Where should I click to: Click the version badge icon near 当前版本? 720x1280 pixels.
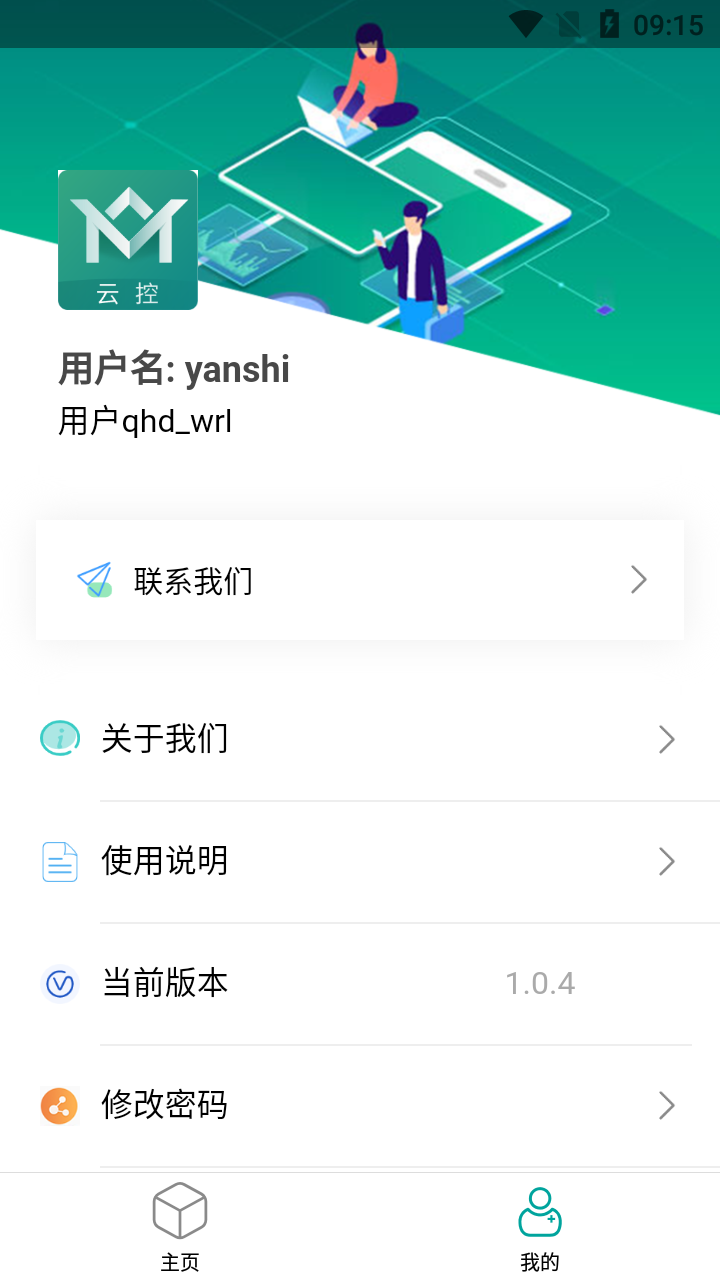(x=59, y=983)
